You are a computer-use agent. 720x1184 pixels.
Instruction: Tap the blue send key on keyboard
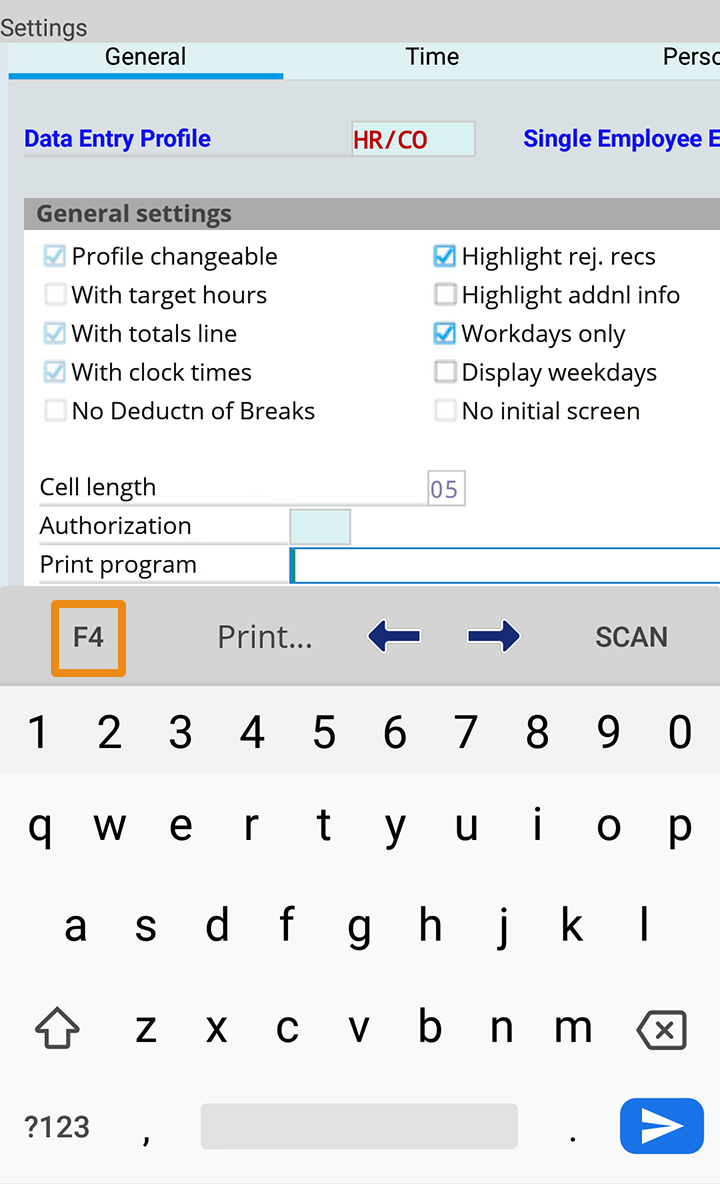(661, 1126)
